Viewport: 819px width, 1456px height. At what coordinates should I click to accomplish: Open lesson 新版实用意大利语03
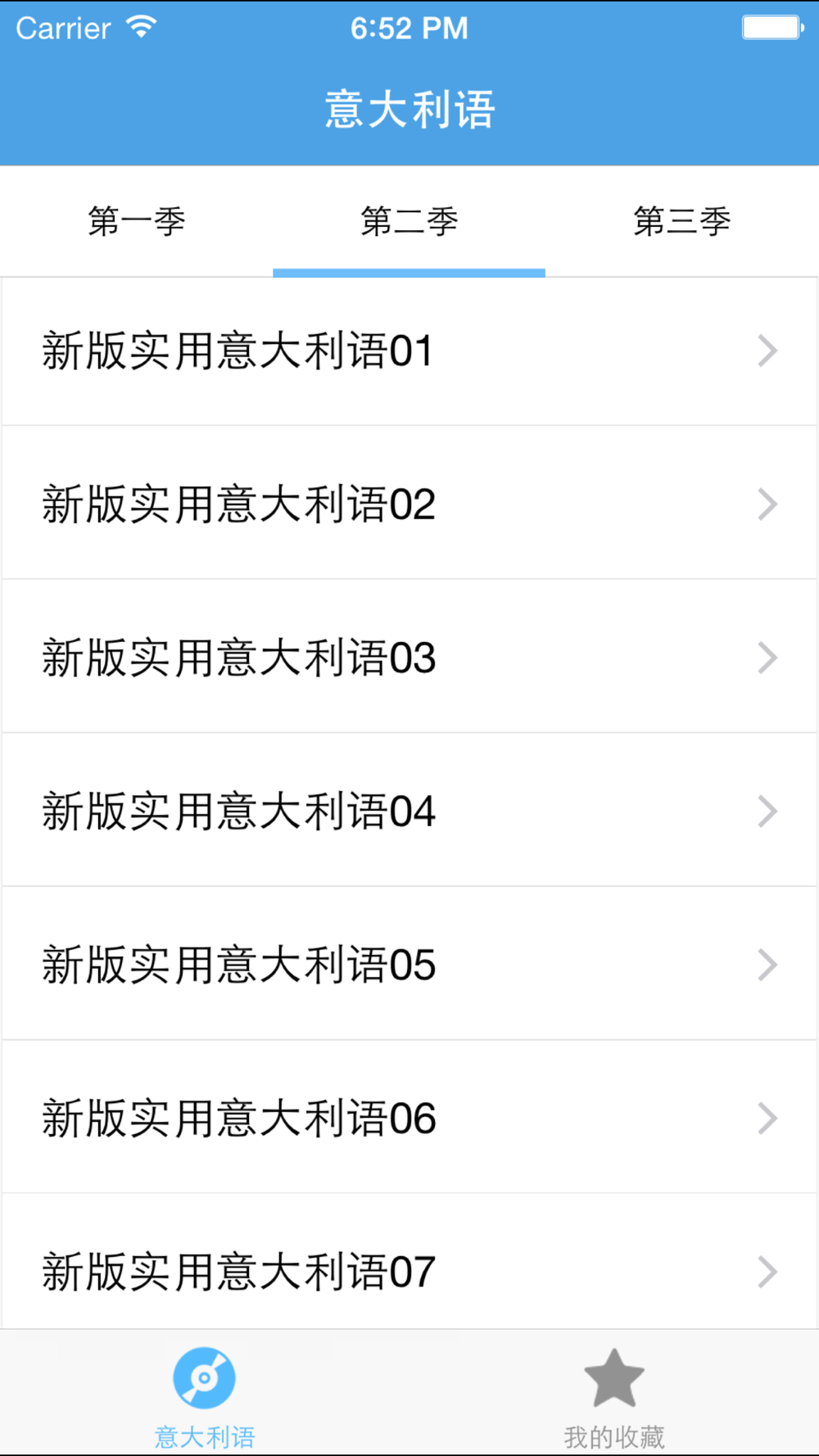click(409, 657)
